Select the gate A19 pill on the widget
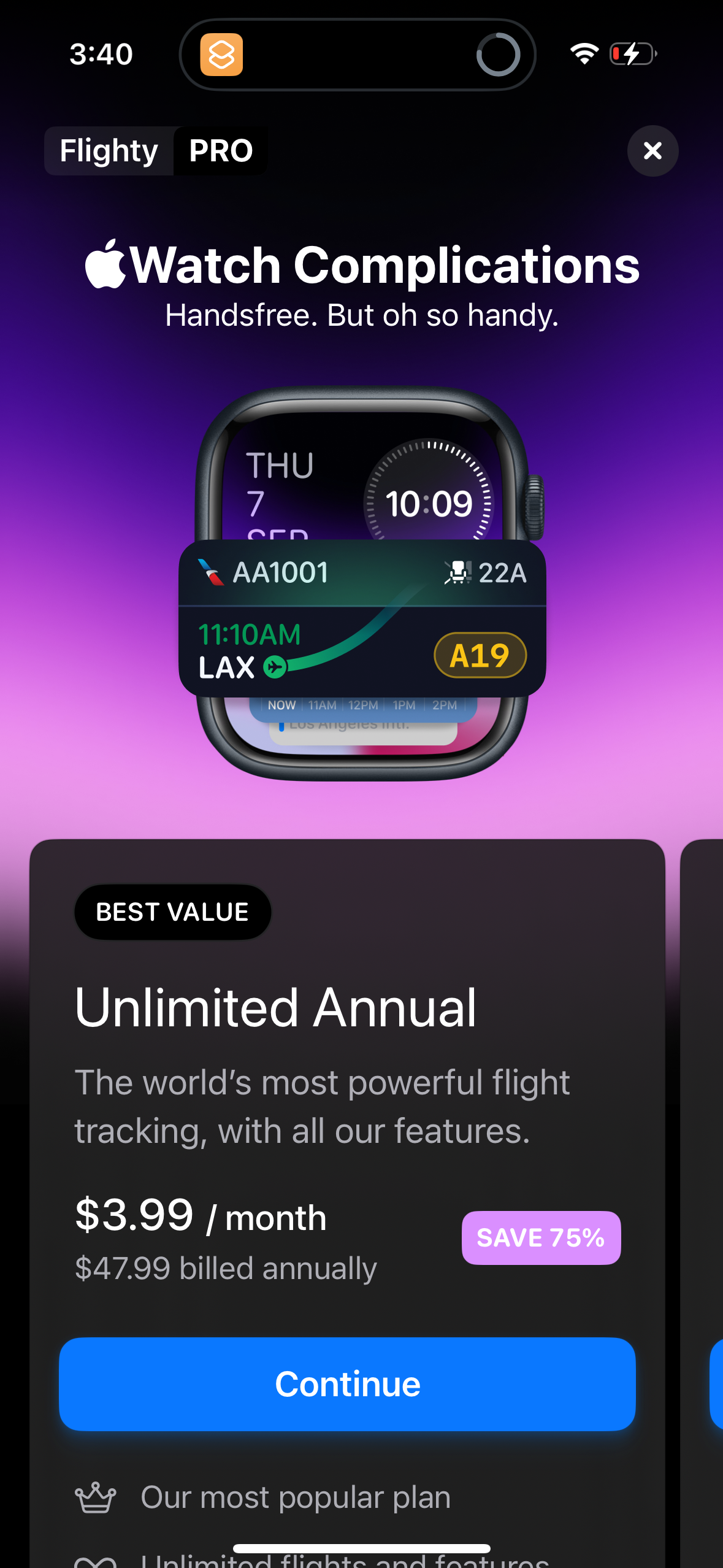The width and height of the screenshot is (723, 1568). (x=480, y=655)
